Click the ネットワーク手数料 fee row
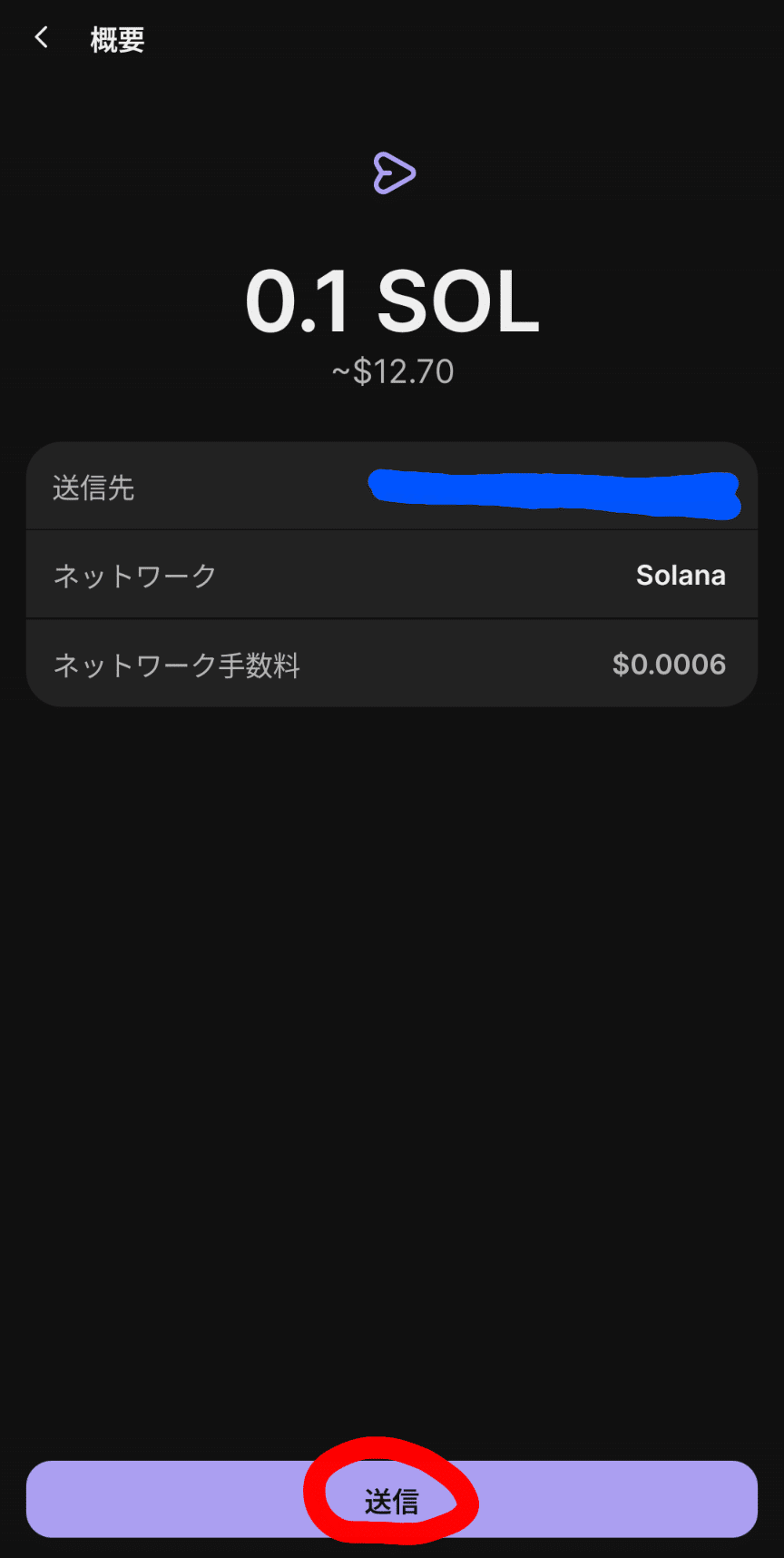Image resolution: width=784 pixels, height=1558 pixels. point(390,663)
